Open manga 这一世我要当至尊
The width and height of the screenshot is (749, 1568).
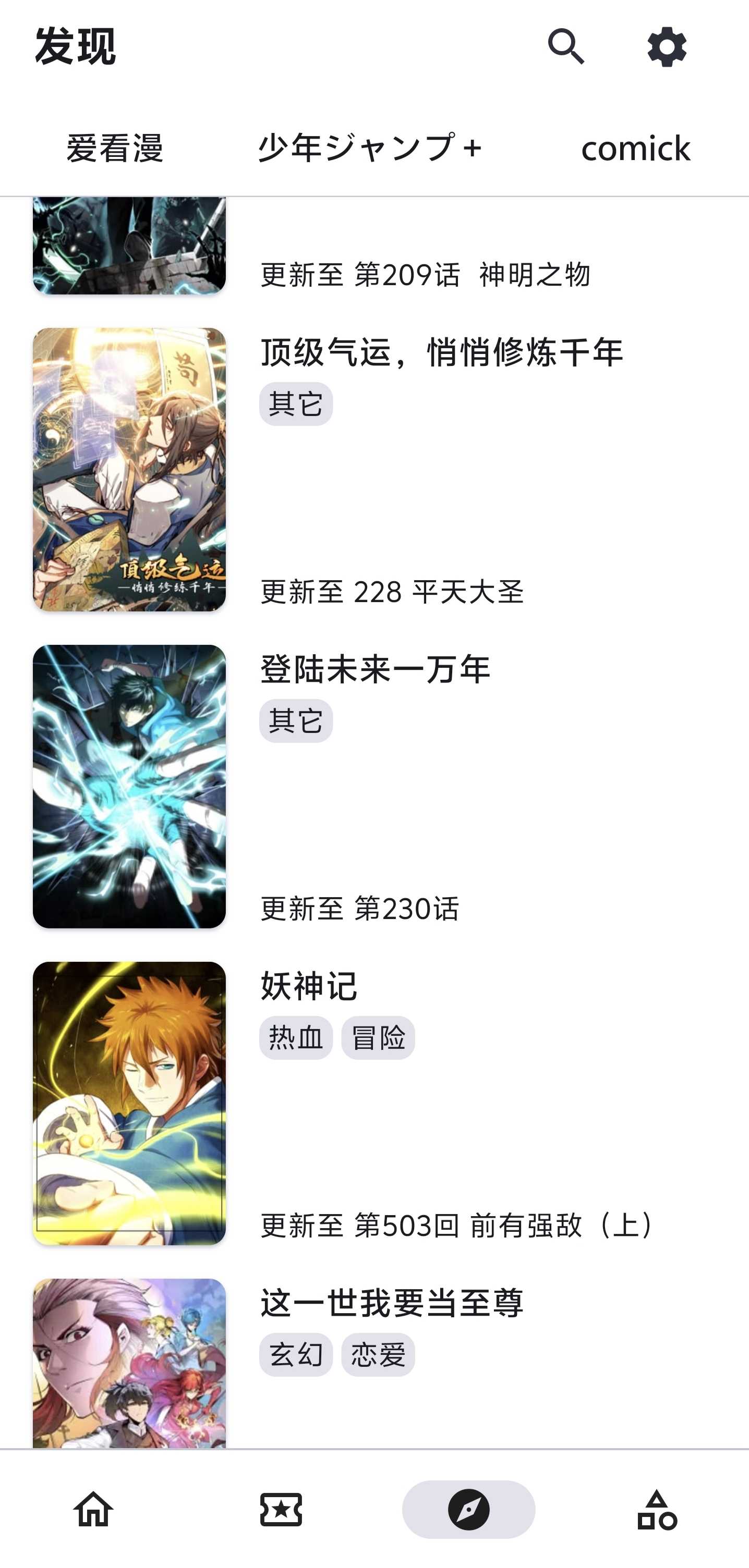click(392, 1303)
